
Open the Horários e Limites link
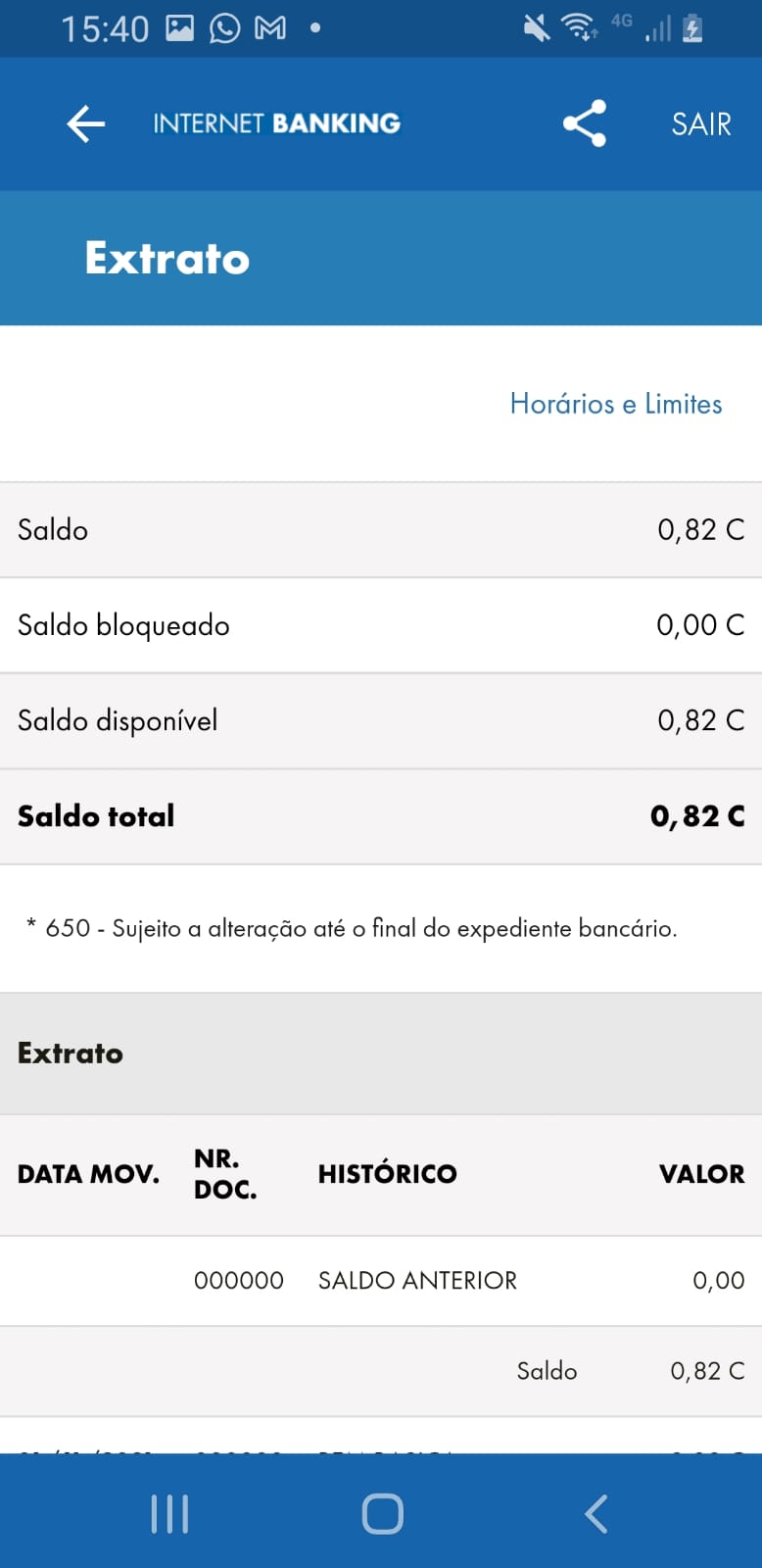click(615, 404)
